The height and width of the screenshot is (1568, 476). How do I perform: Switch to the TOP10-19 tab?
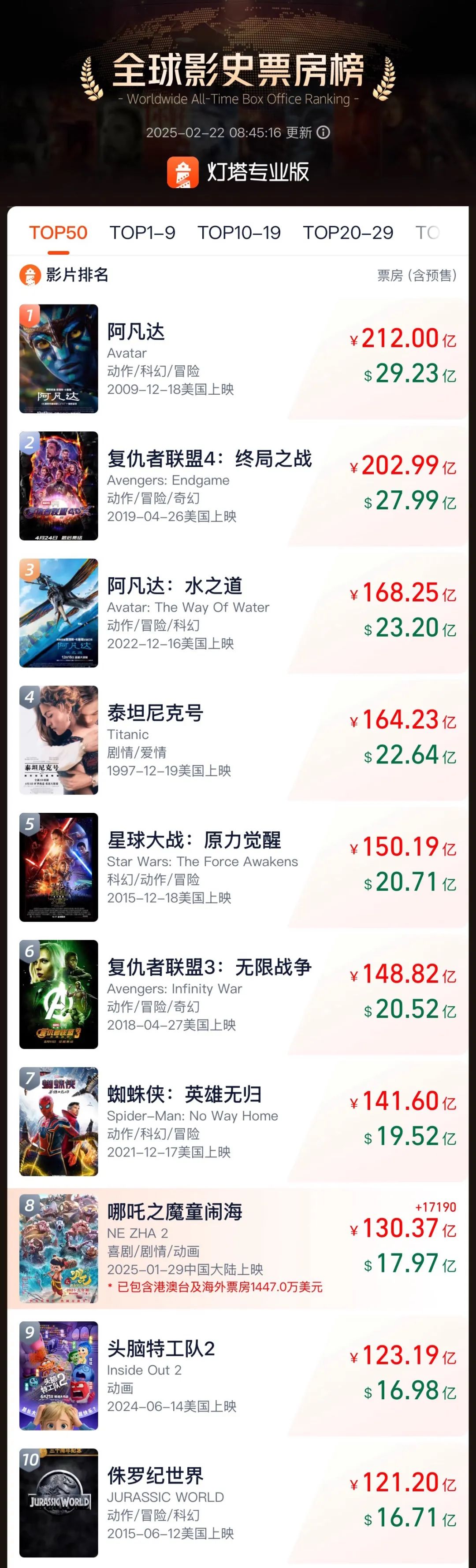click(x=239, y=233)
